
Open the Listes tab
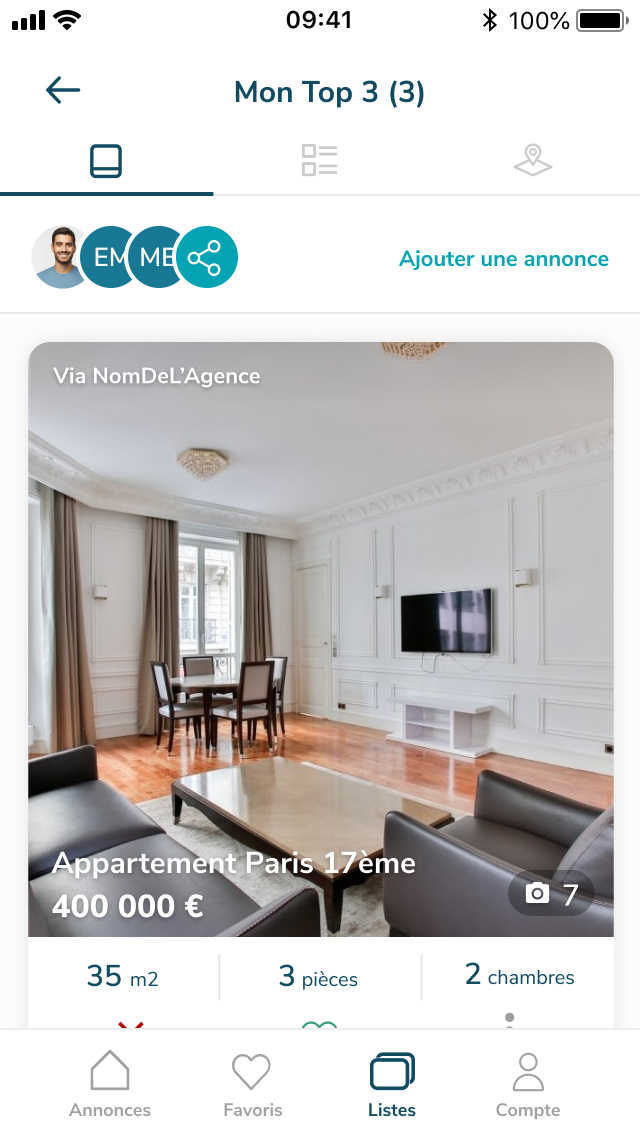(392, 1084)
